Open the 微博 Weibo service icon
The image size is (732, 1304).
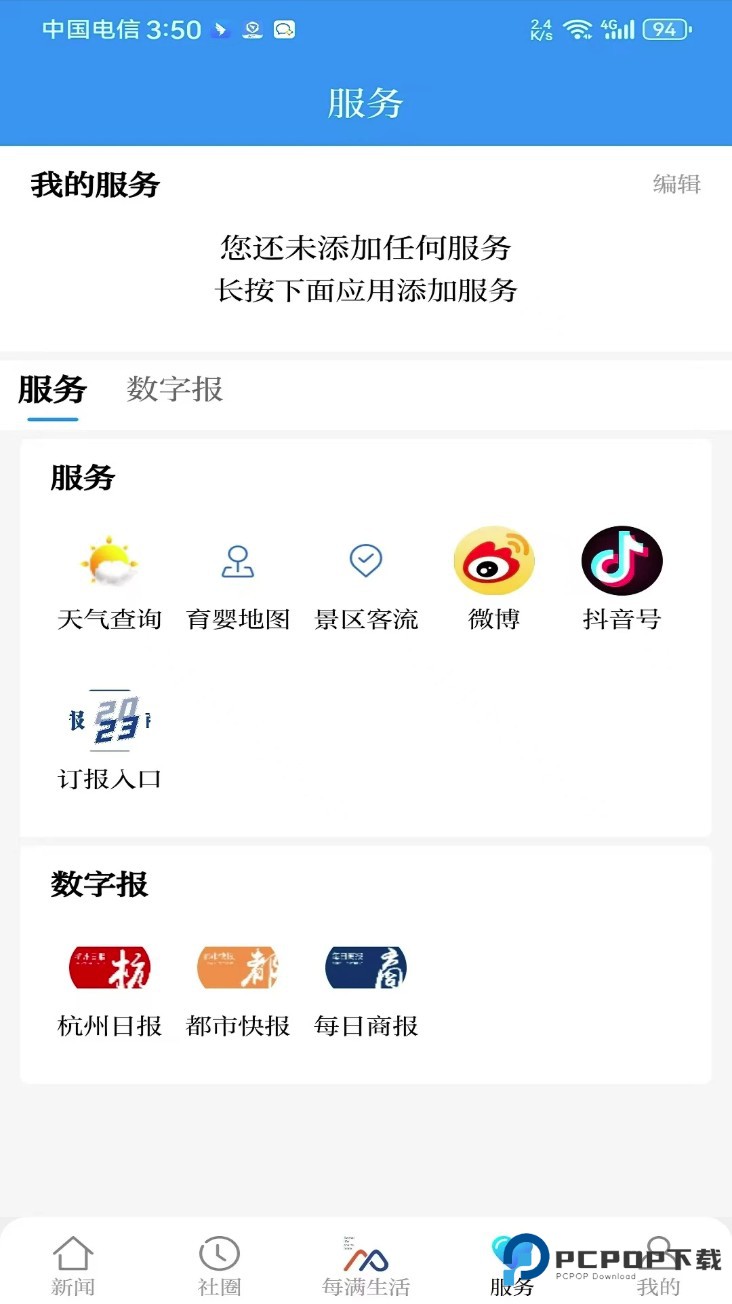pos(493,560)
